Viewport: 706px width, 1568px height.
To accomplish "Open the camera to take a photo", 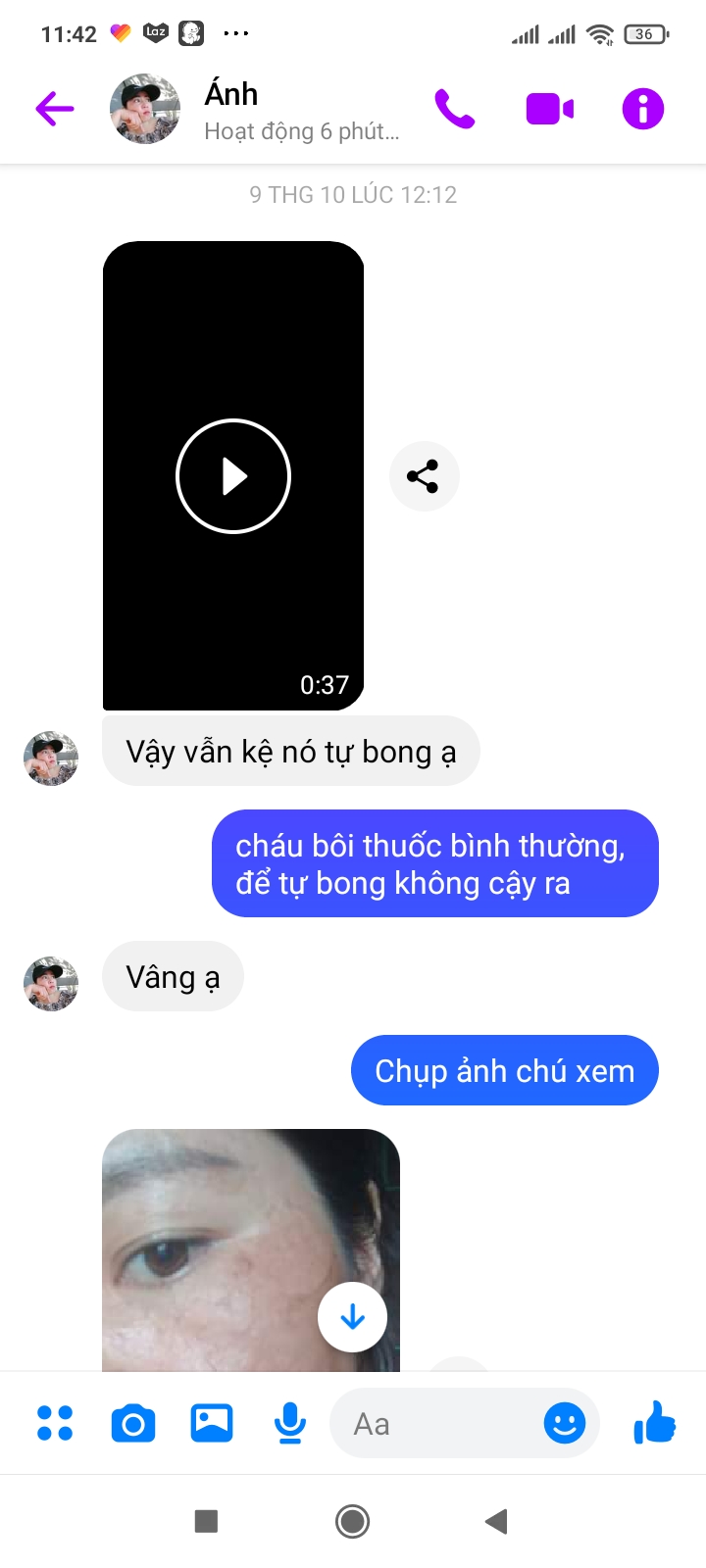I will [x=133, y=1423].
